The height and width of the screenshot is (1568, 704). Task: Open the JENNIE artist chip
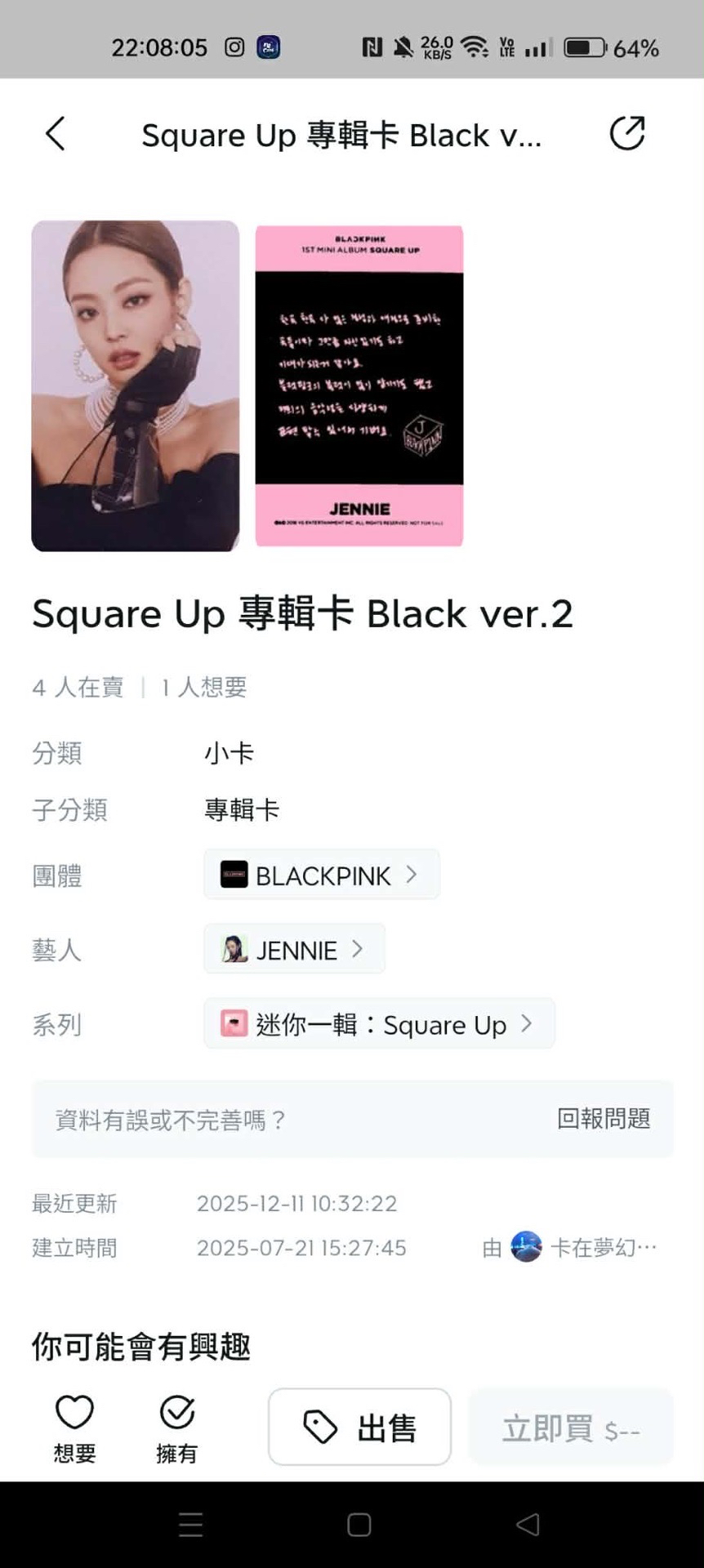pyautogui.click(x=294, y=949)
